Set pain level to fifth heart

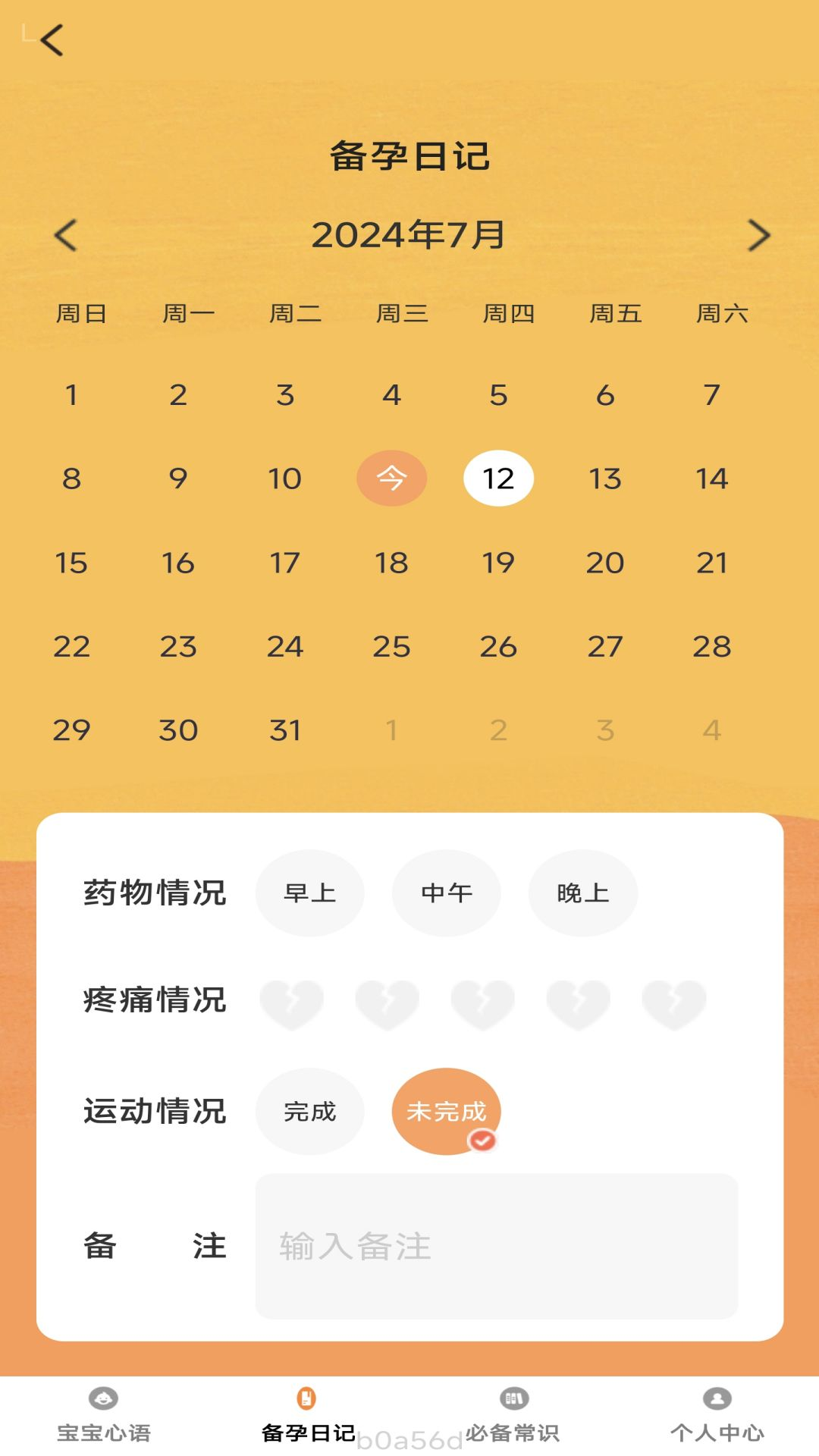coord(673,1003)
